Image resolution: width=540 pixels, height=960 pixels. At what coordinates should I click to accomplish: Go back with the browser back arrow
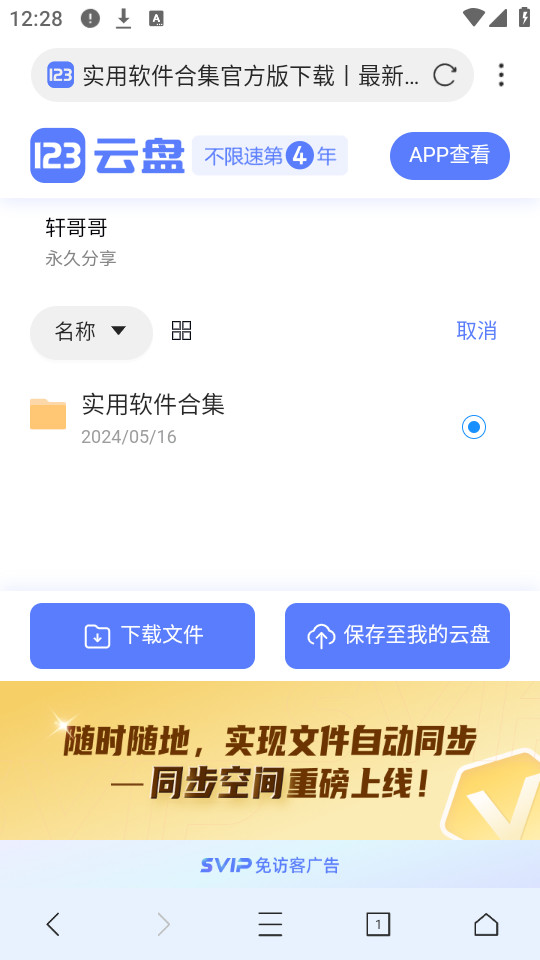53,924
